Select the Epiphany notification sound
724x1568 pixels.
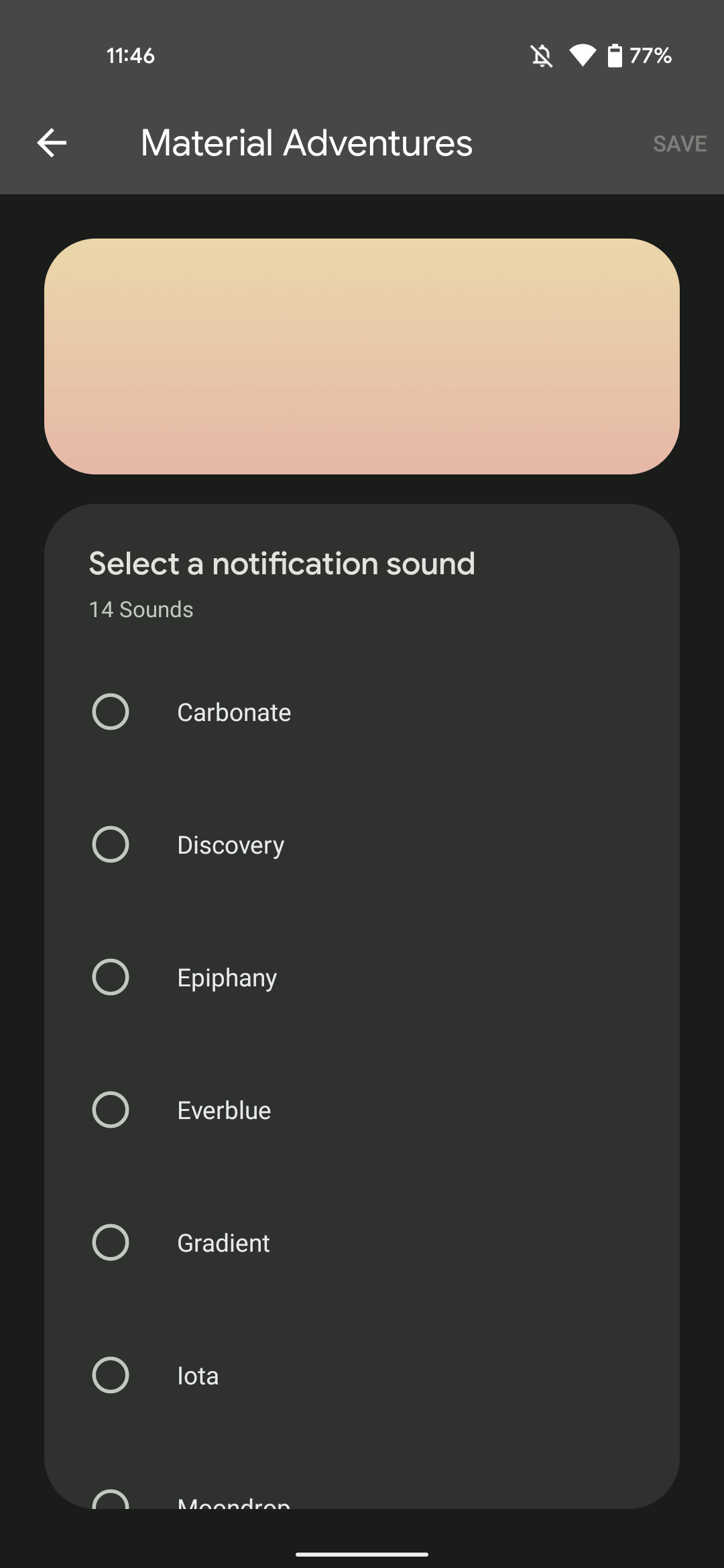tap(111, 977)
